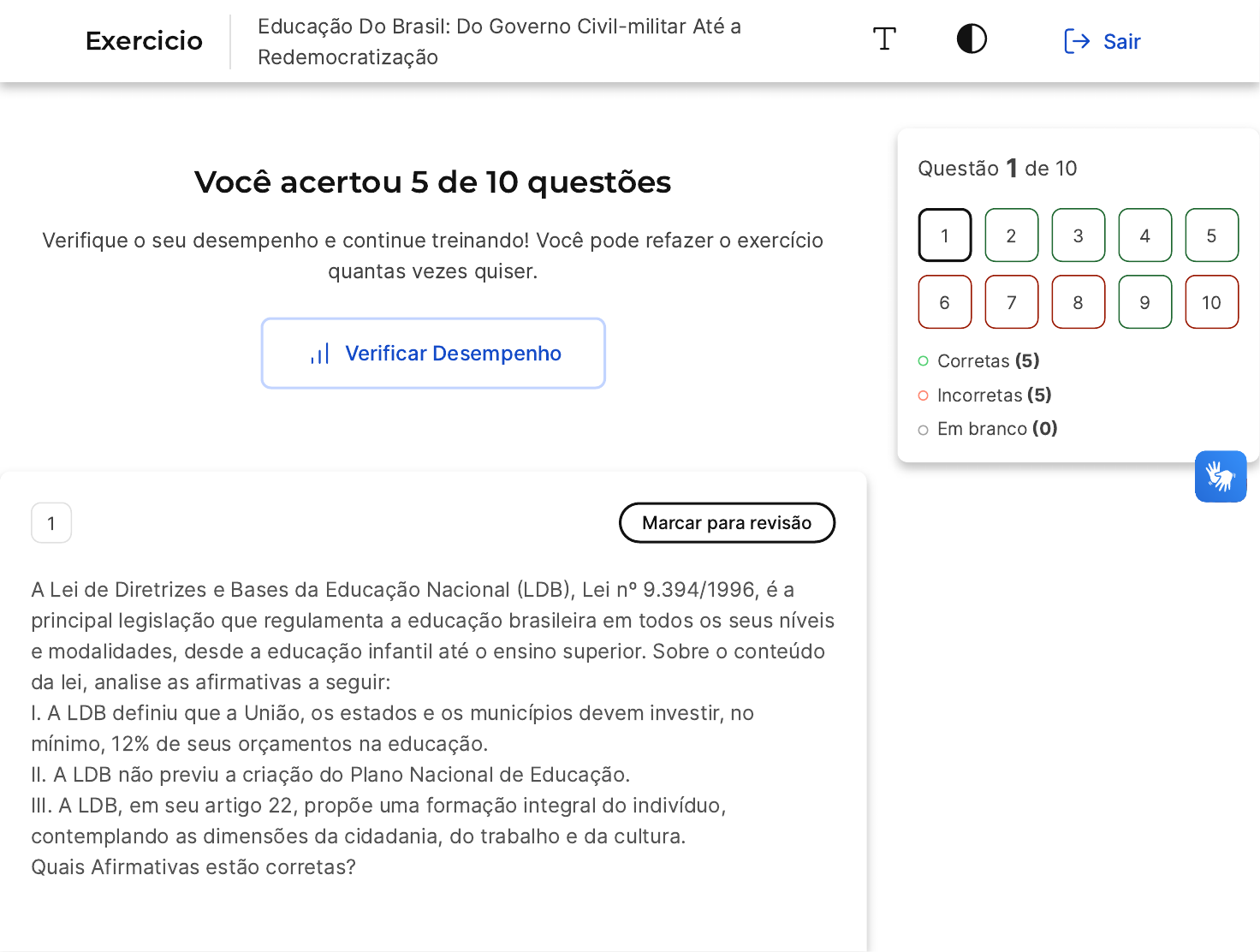Select question 4 in the navigator

pyautogui.click(x=1145, y=235)
